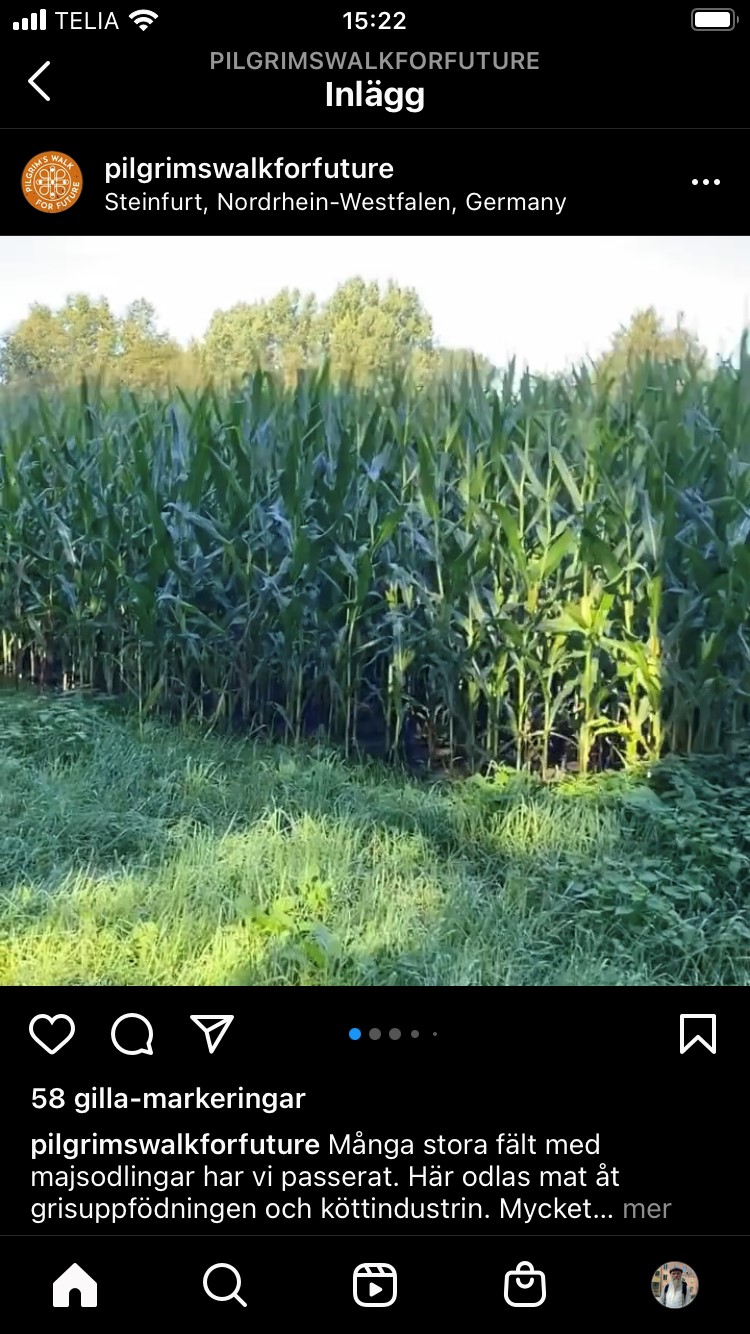Tap the pilgrimswalkforfuture profile picture

[52, 182]
